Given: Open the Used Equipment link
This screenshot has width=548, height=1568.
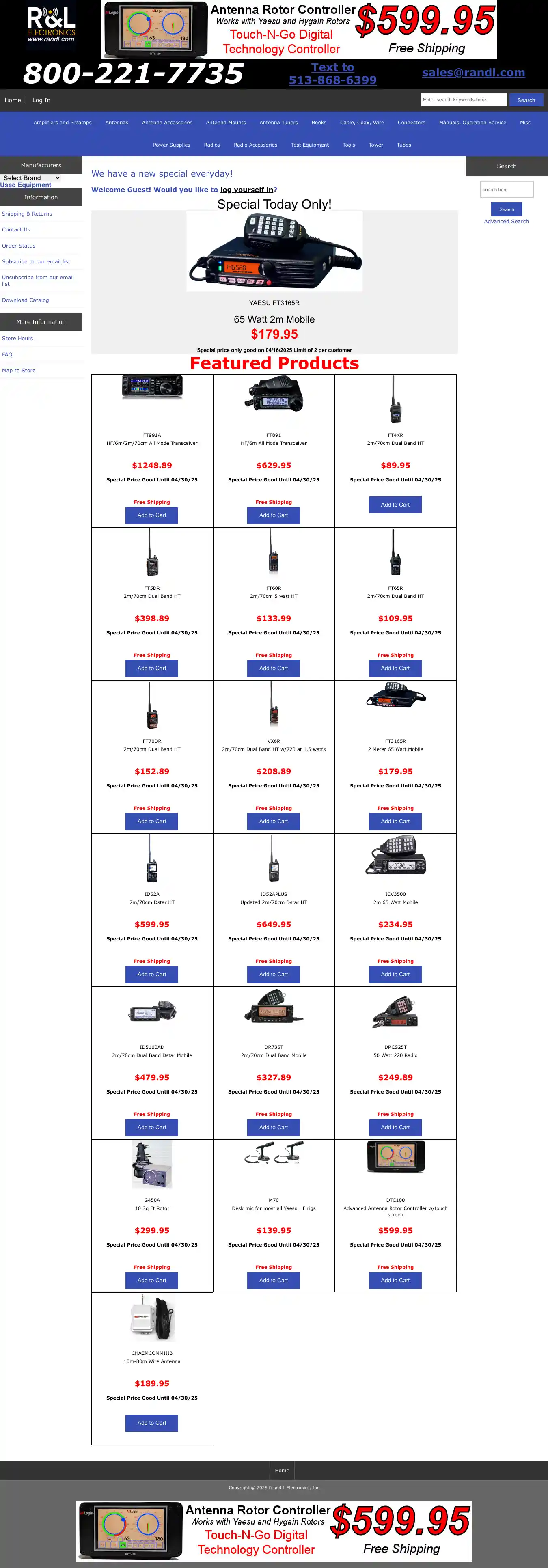Looking at the screenshot, I should (26, 185).
